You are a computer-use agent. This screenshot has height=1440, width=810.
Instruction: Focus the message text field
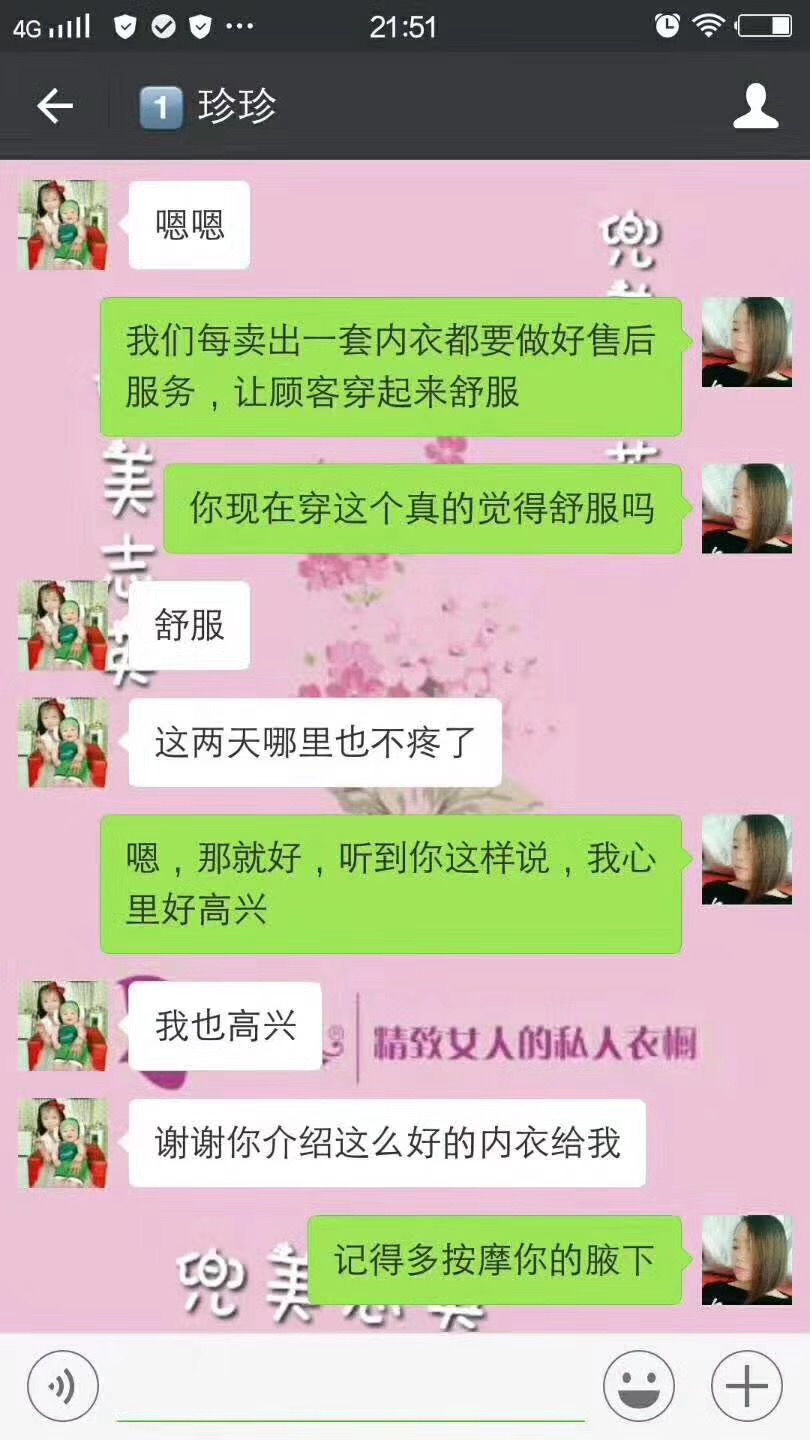350,1388
